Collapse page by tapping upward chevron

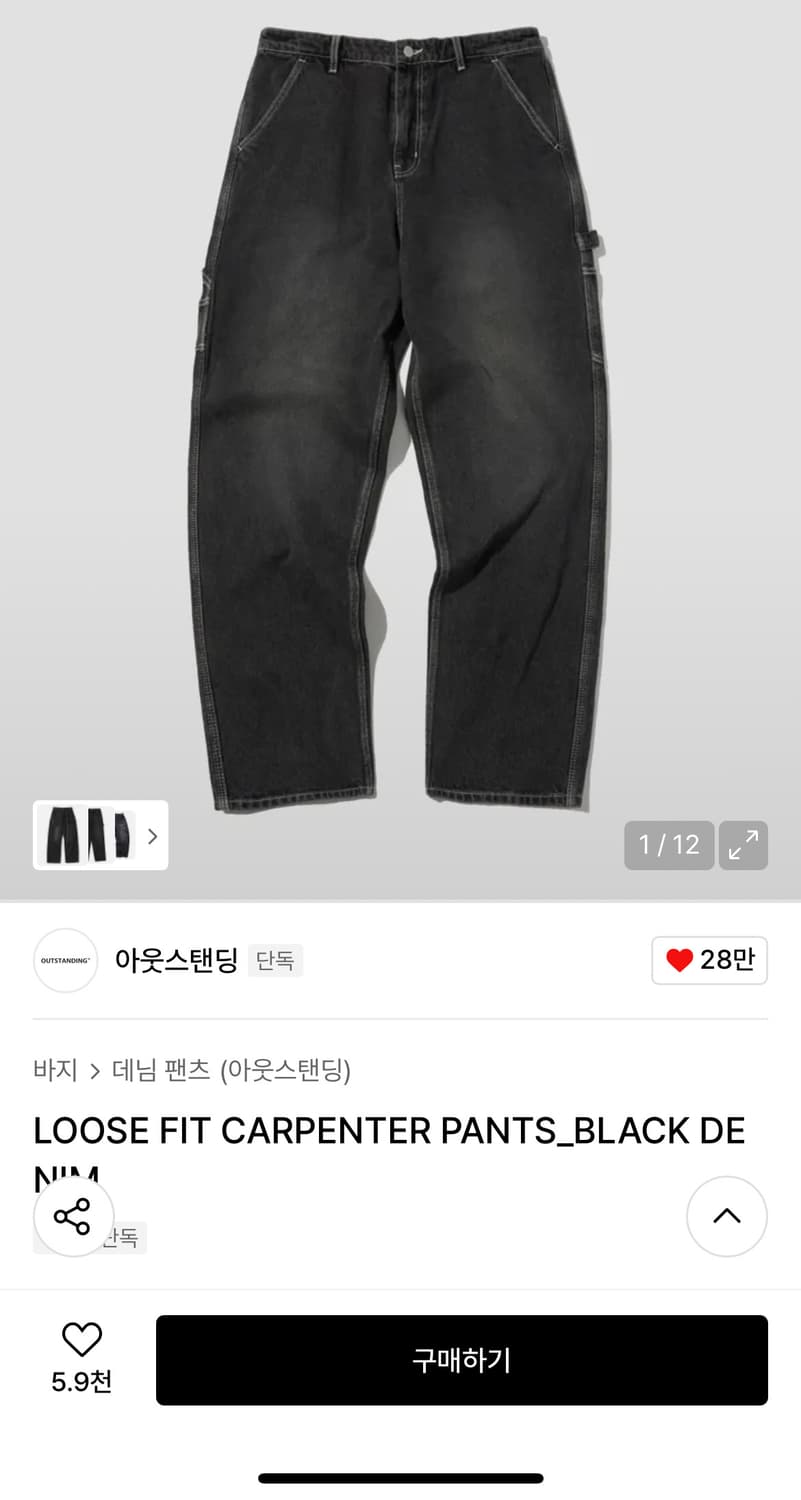(727, 1216)
